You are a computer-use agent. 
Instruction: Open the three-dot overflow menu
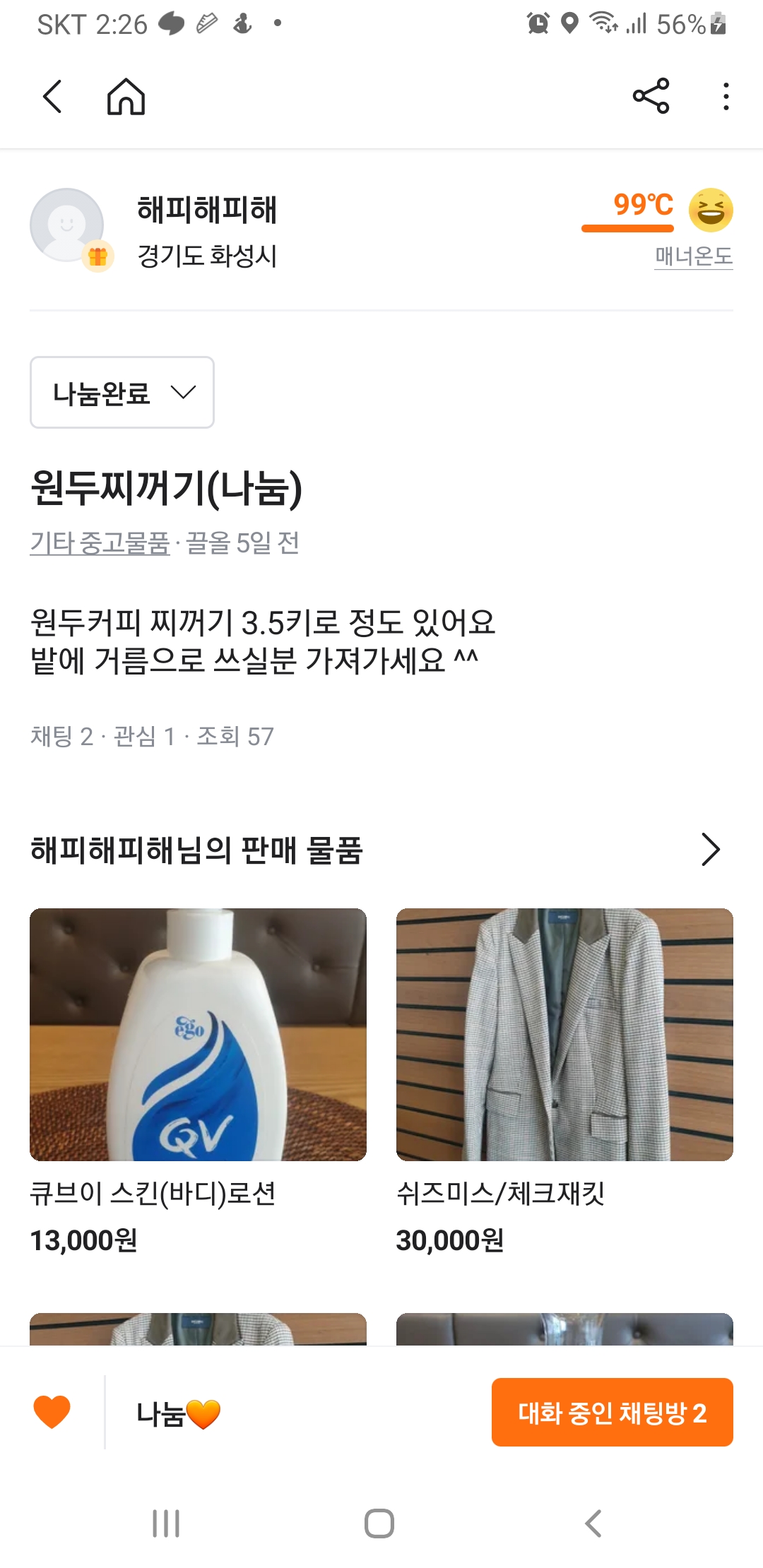point(726,96)
